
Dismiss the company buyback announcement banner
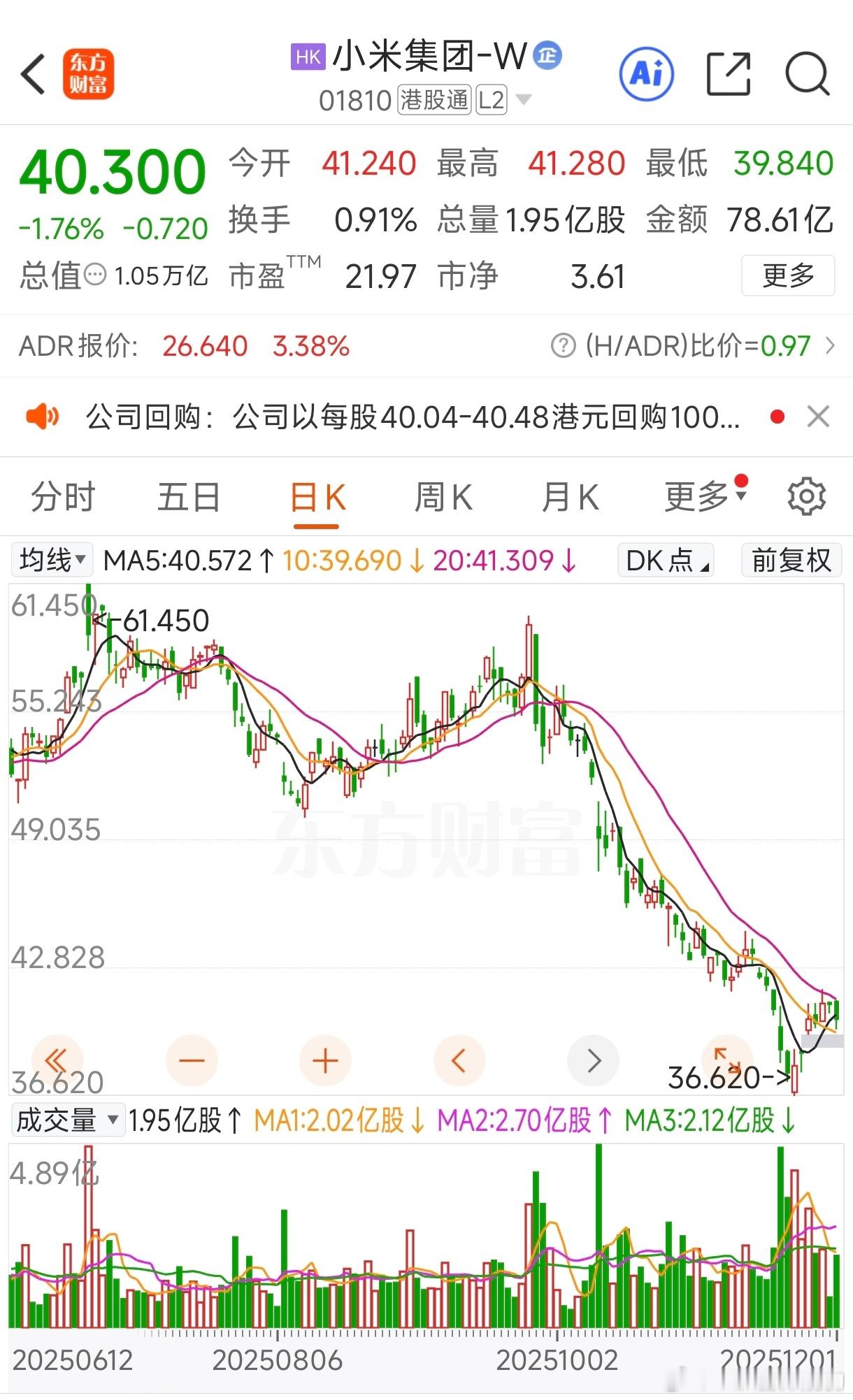(x=817, y=417)
